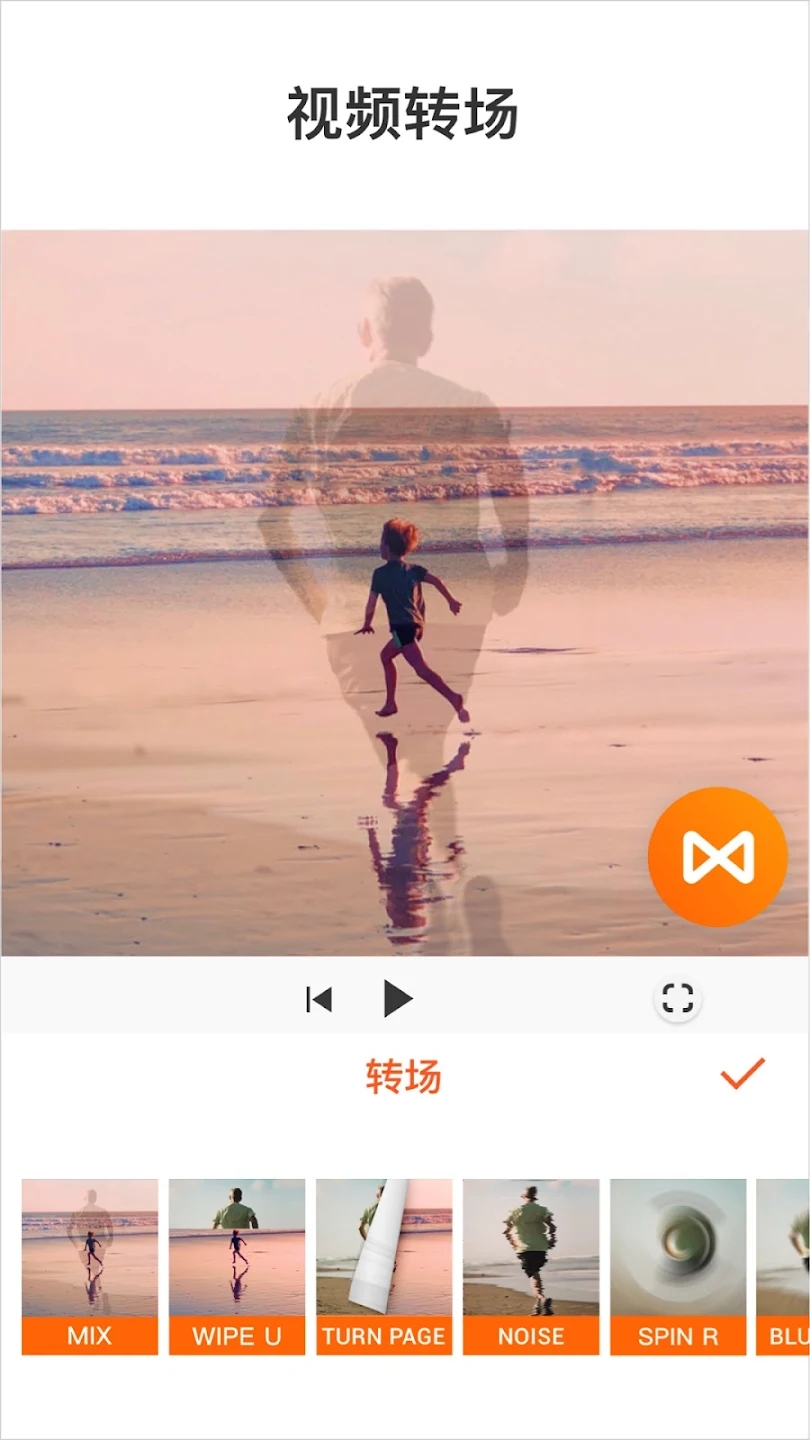810x1440 pixels.
Task: Tap the video preview area
Action: (x=405, y=590)
